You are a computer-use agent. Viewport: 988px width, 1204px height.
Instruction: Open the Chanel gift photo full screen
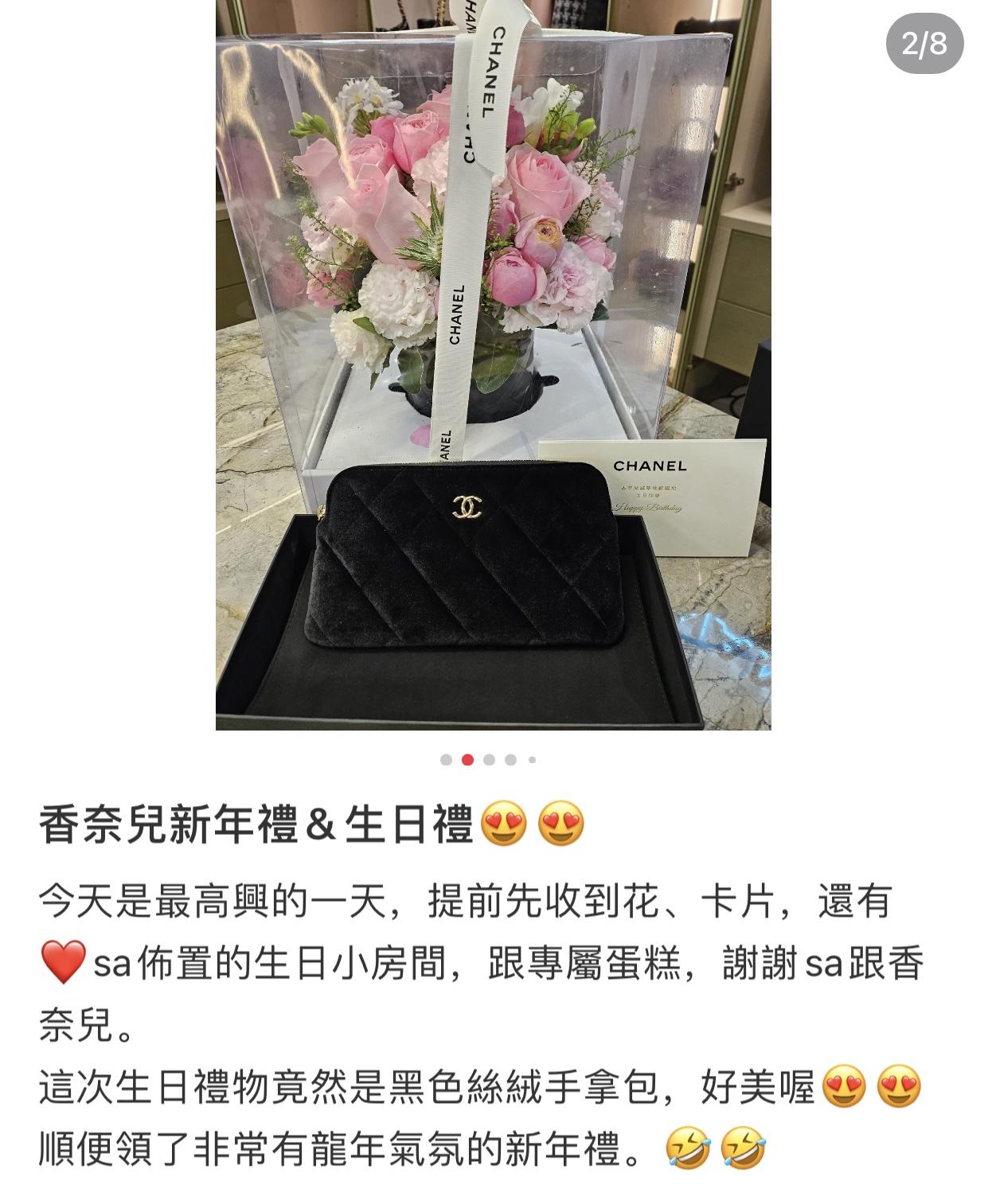click(493, 364)
